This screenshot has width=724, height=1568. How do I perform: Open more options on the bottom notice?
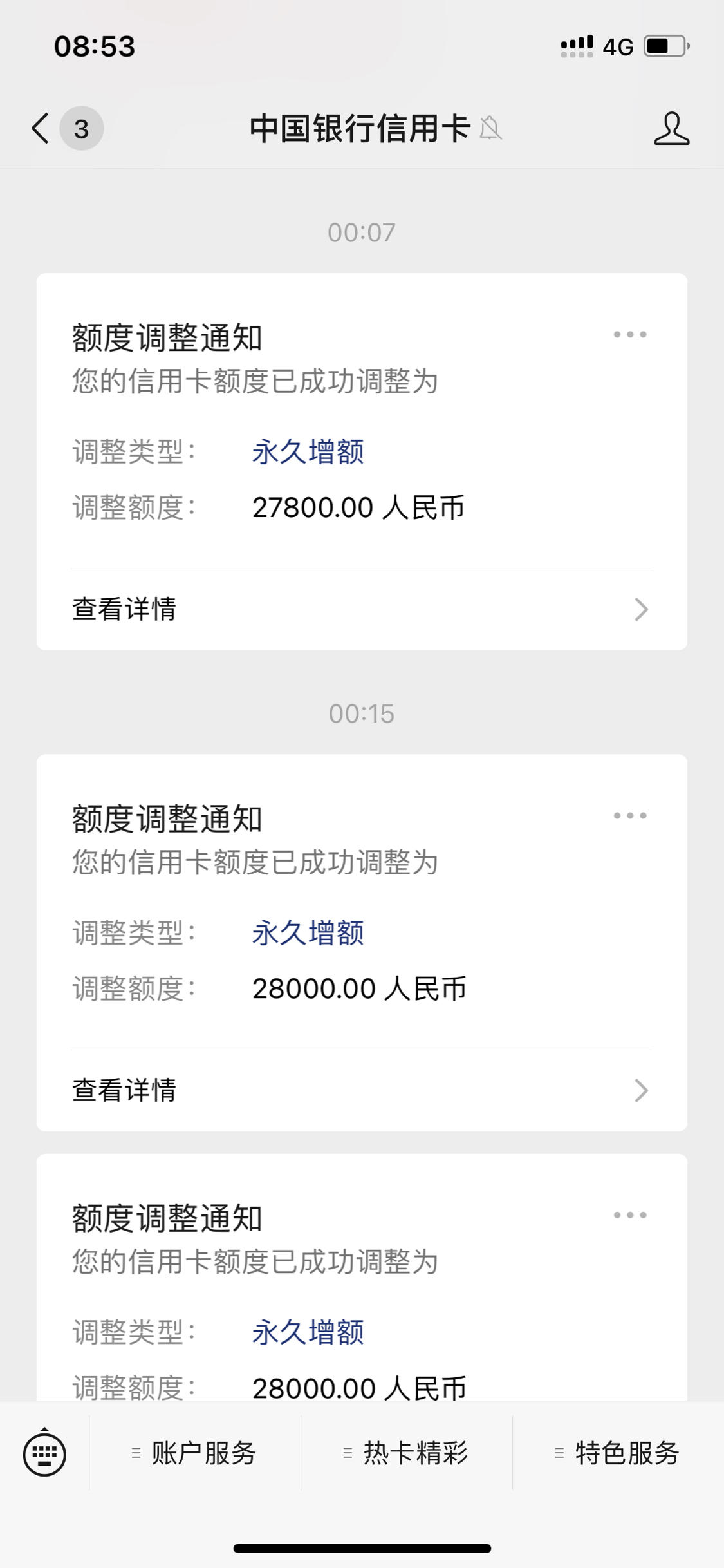click(629, 1215)
